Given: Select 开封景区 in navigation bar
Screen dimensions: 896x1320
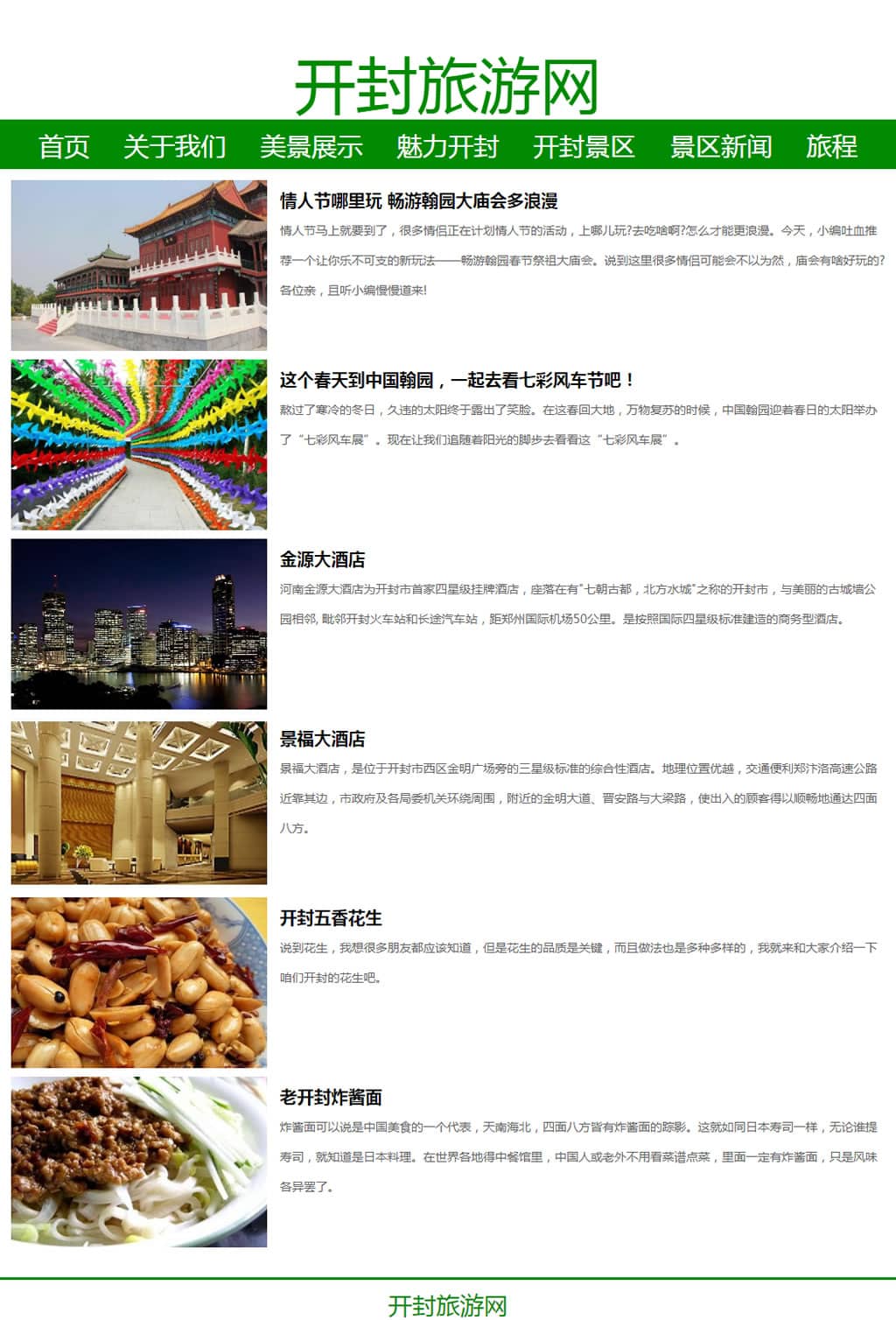Looking at the screenshot, I should click(x=584, y=146).
